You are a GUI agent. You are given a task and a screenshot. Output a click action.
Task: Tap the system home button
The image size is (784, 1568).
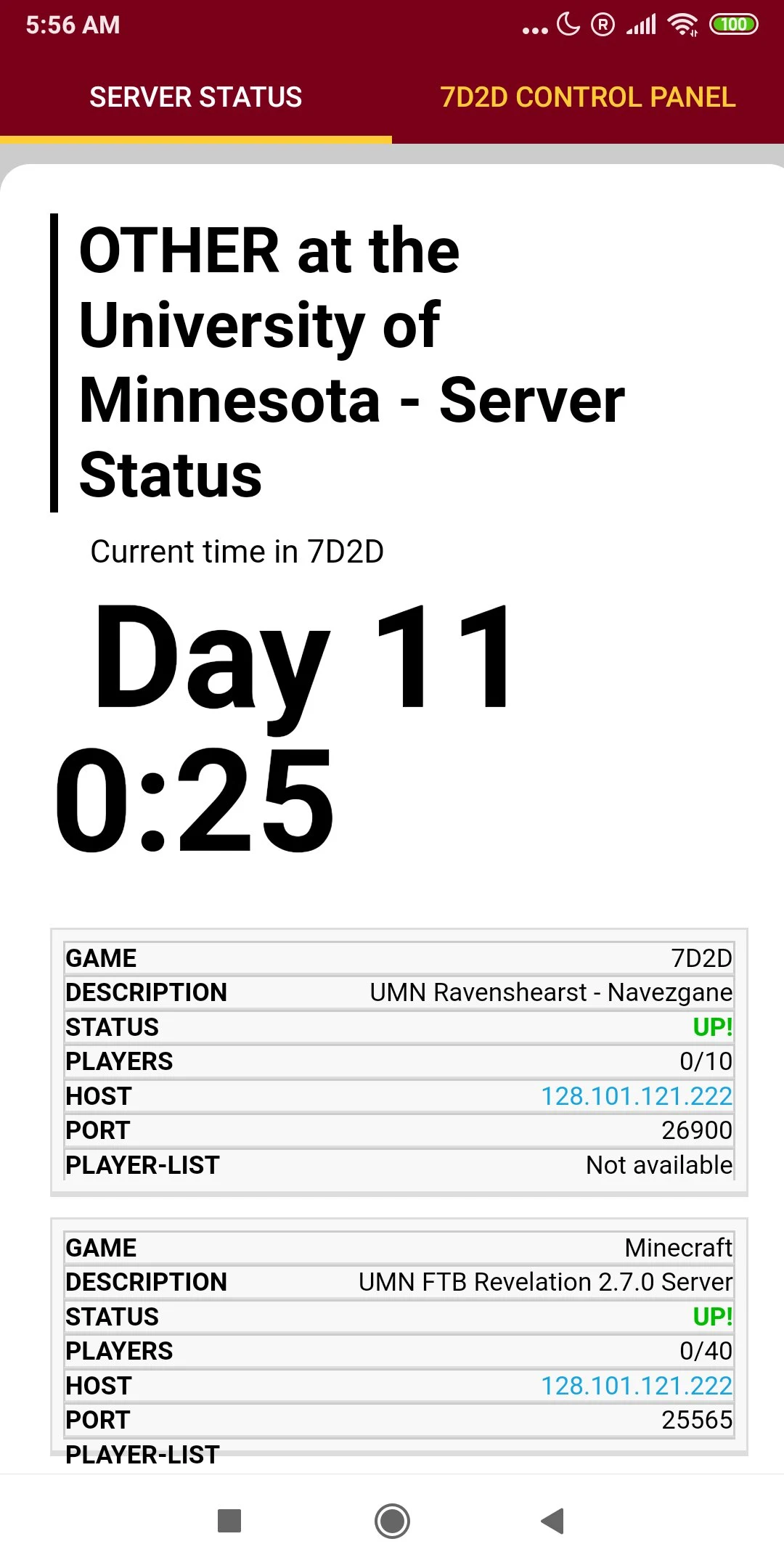click(x=392, y=1521)
